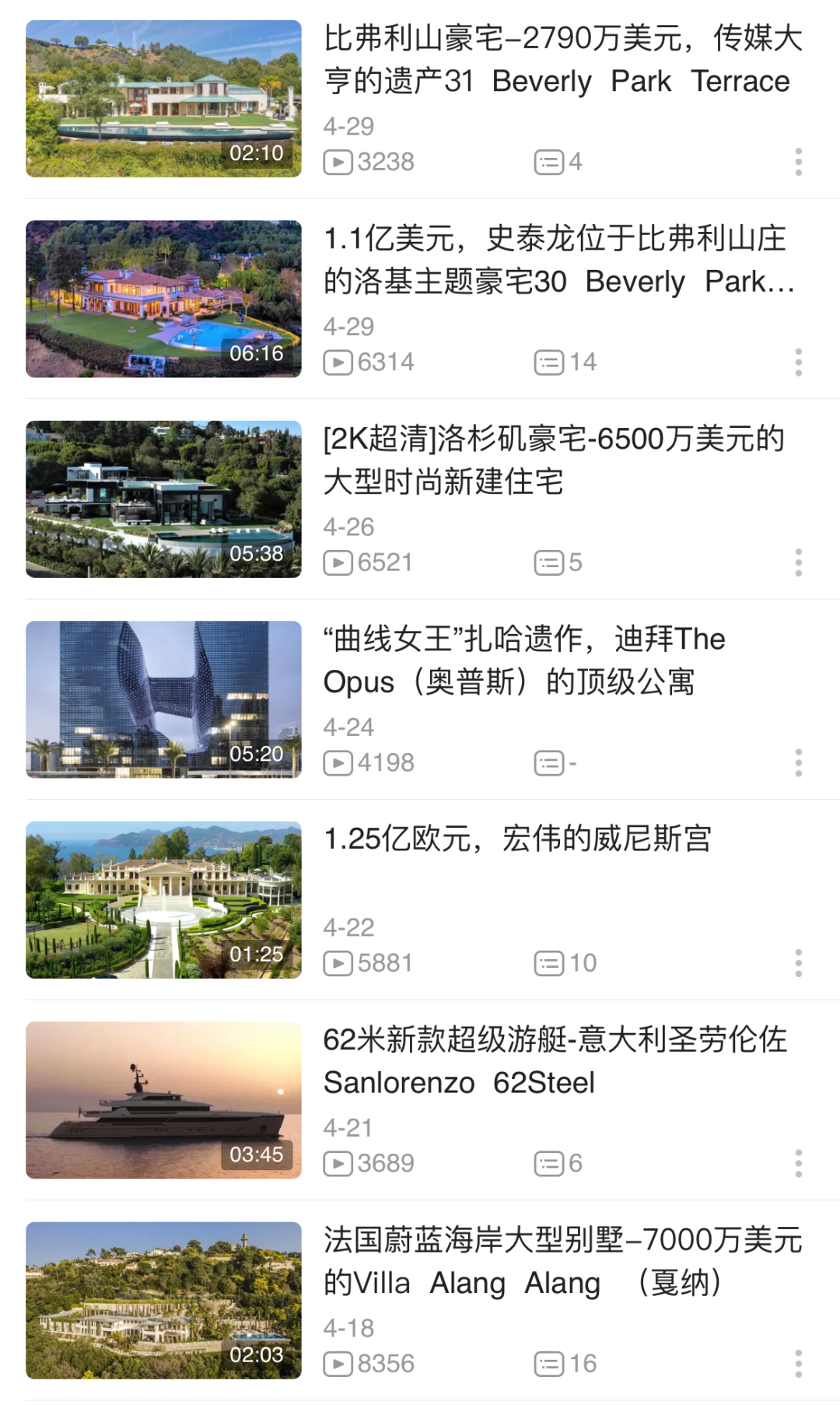The image size is (840, 1405).
Task: Show more options for the [2K超清]洛杉矶豪宅 video
Action: [798, 562]
